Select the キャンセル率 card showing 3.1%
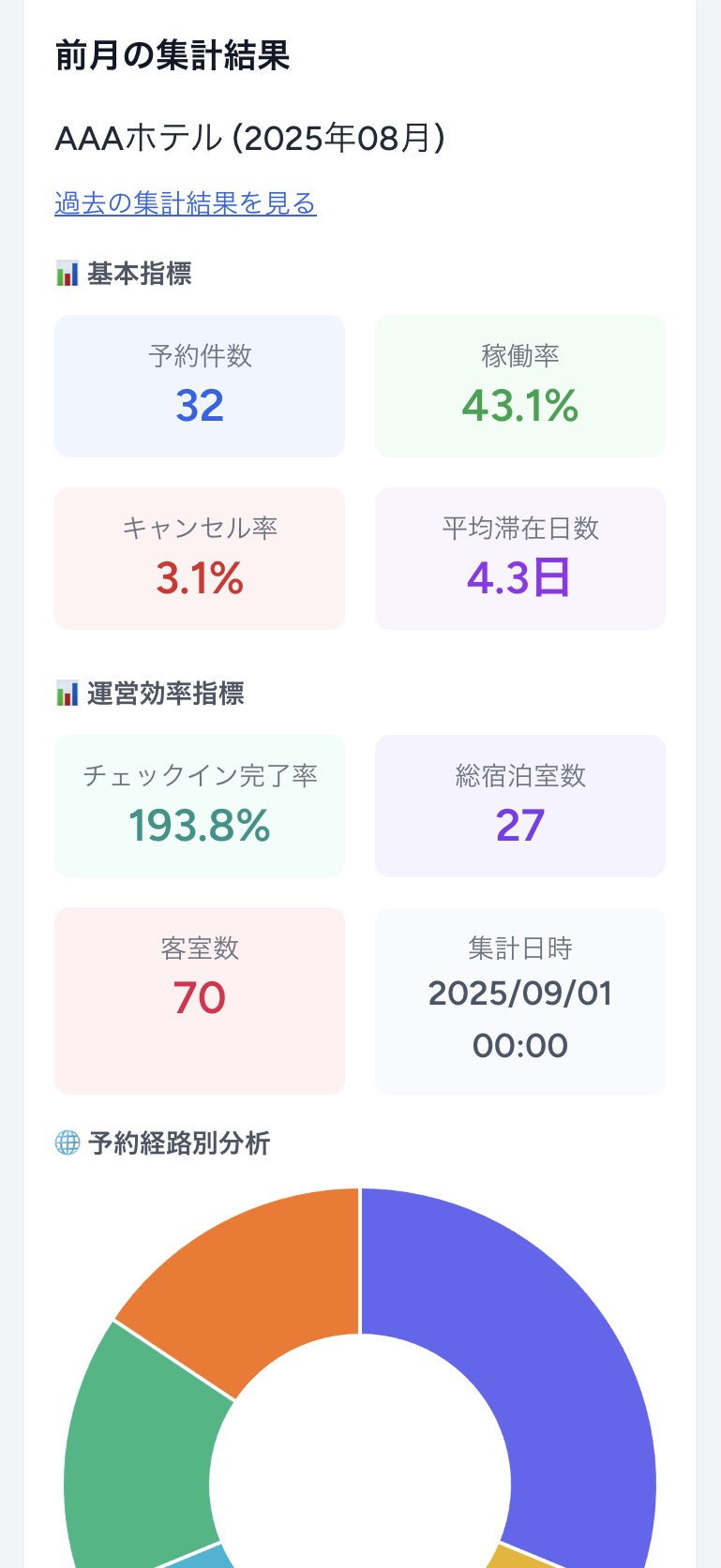 coord(200,558)
